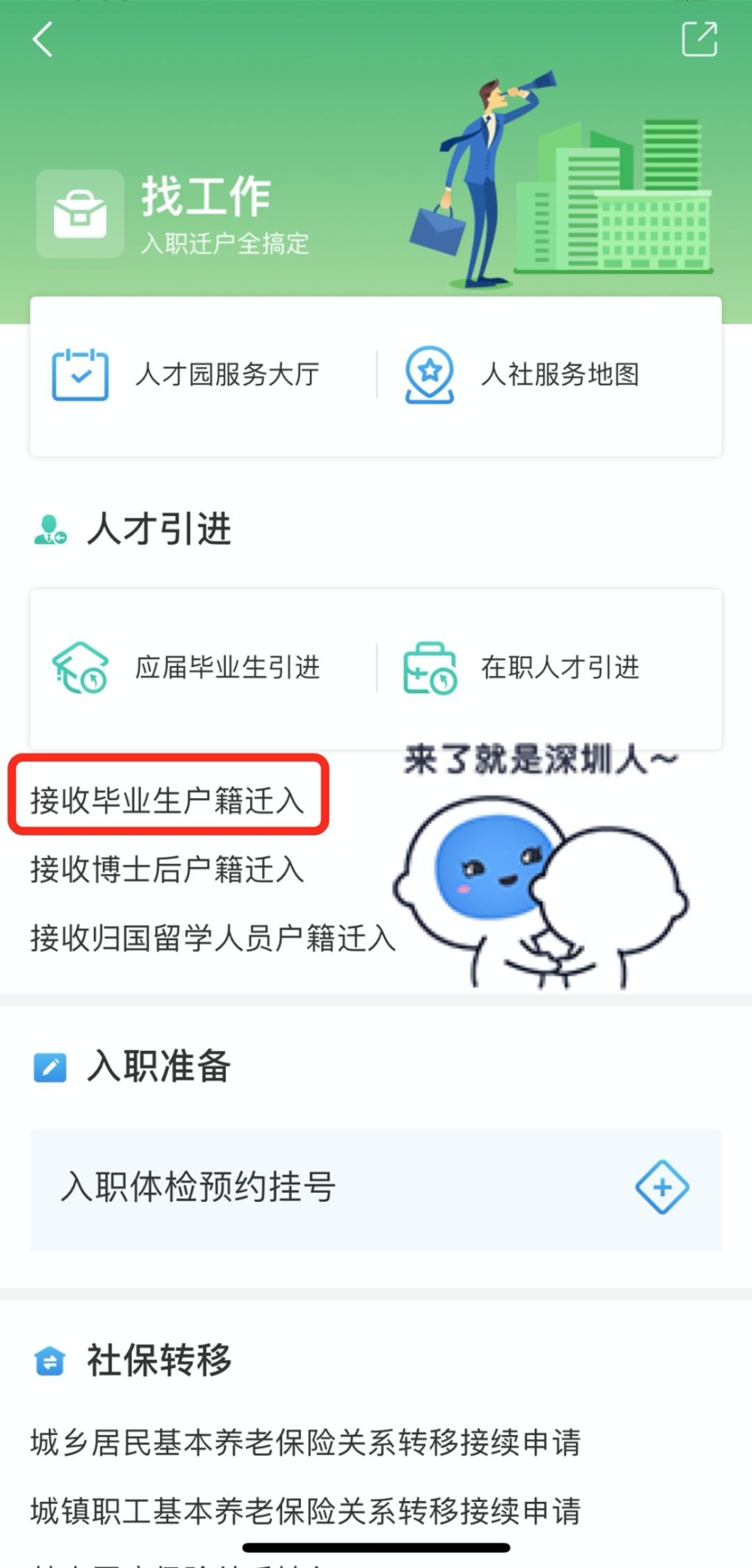Screen dimensions: 752x1568
Task: Open 人才园服务大厅
Action: coord(186,374)
